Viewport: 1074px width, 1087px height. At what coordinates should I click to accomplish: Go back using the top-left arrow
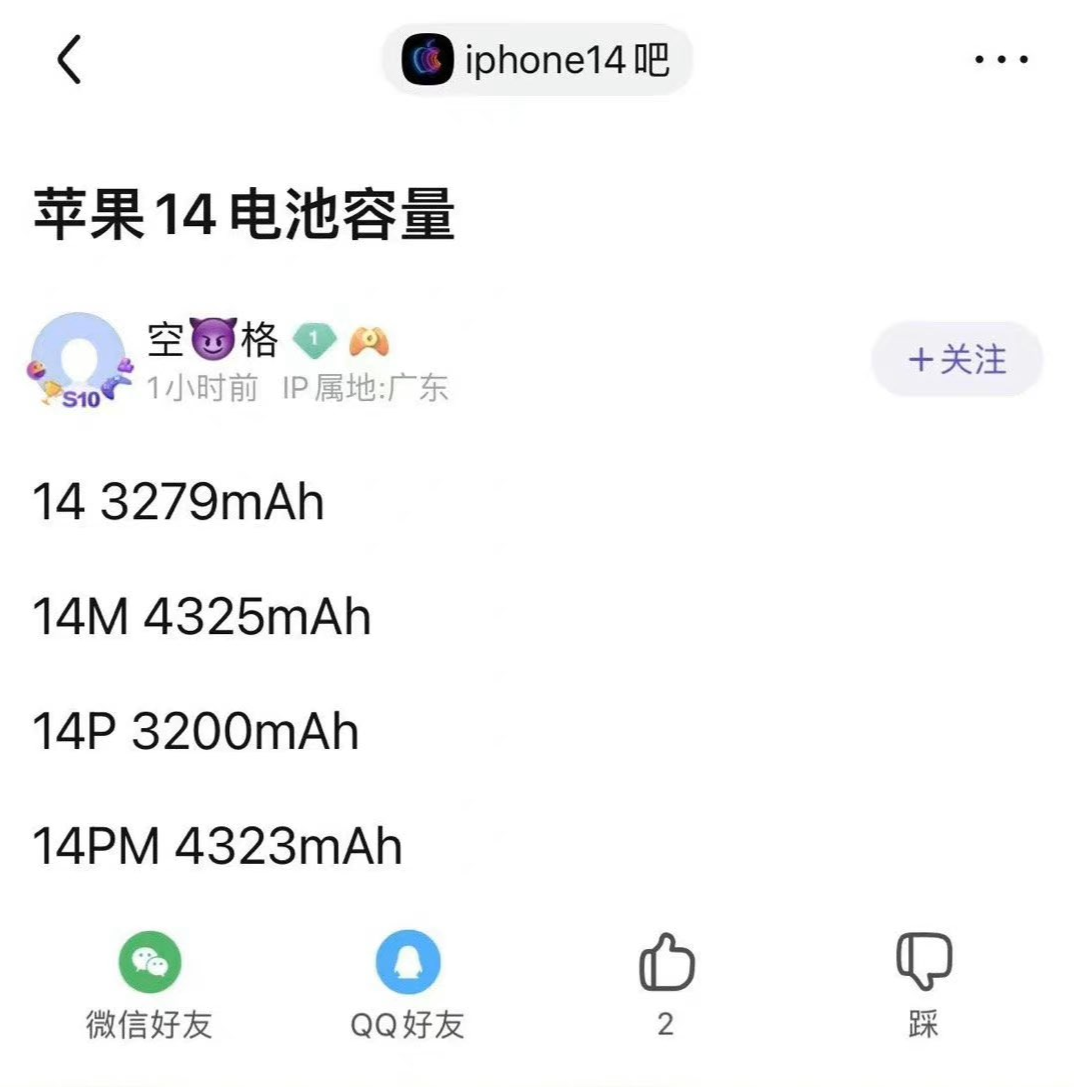(x=68, y=61)
